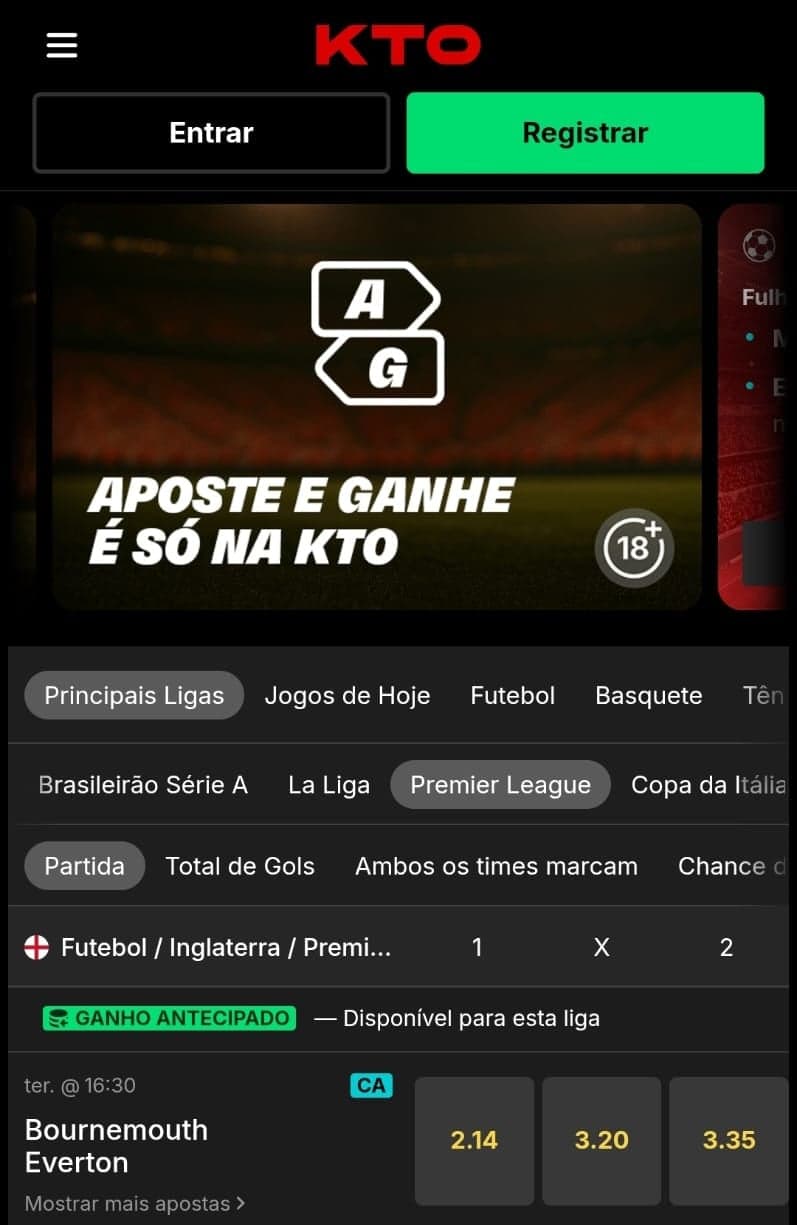The image size is (797, 1225).
Task: Click the CA badge on the Bournemouth match
Action: pos(371,1084)
